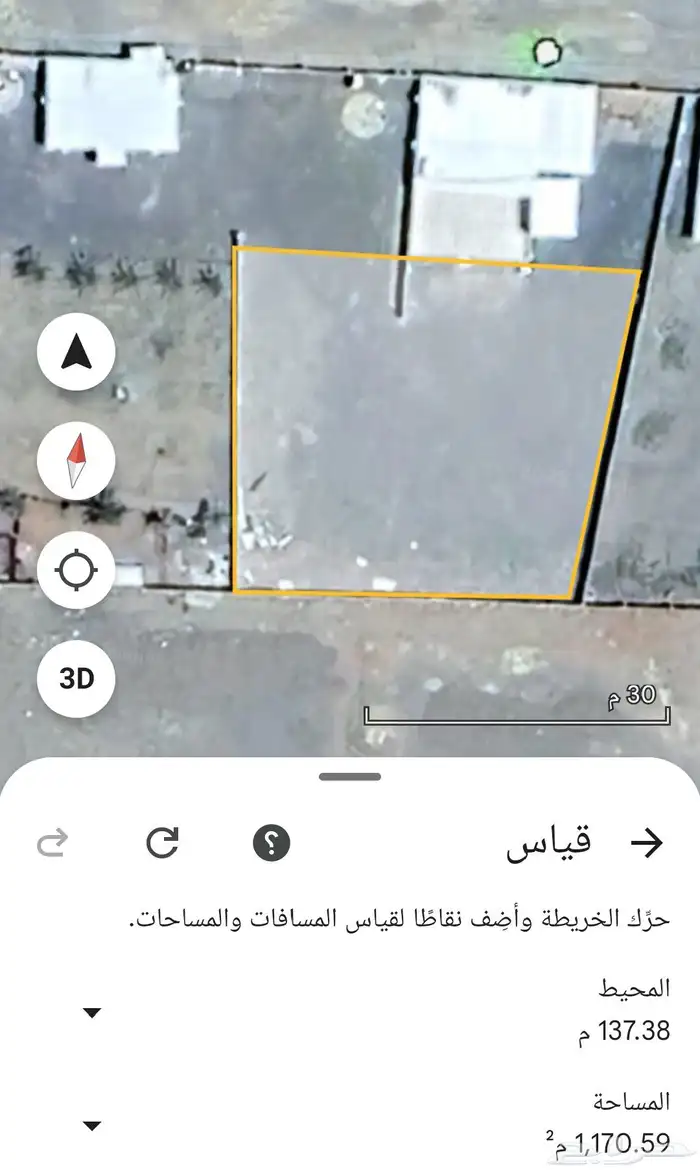Tap the bottom sheet drag handle

pyautogui.click(x=350, y=777)
